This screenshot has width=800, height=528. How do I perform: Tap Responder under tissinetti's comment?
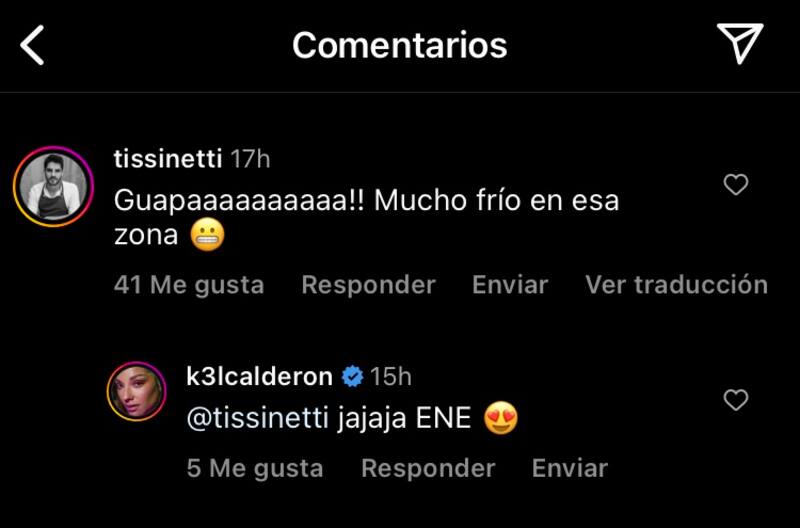coord(368,285)
